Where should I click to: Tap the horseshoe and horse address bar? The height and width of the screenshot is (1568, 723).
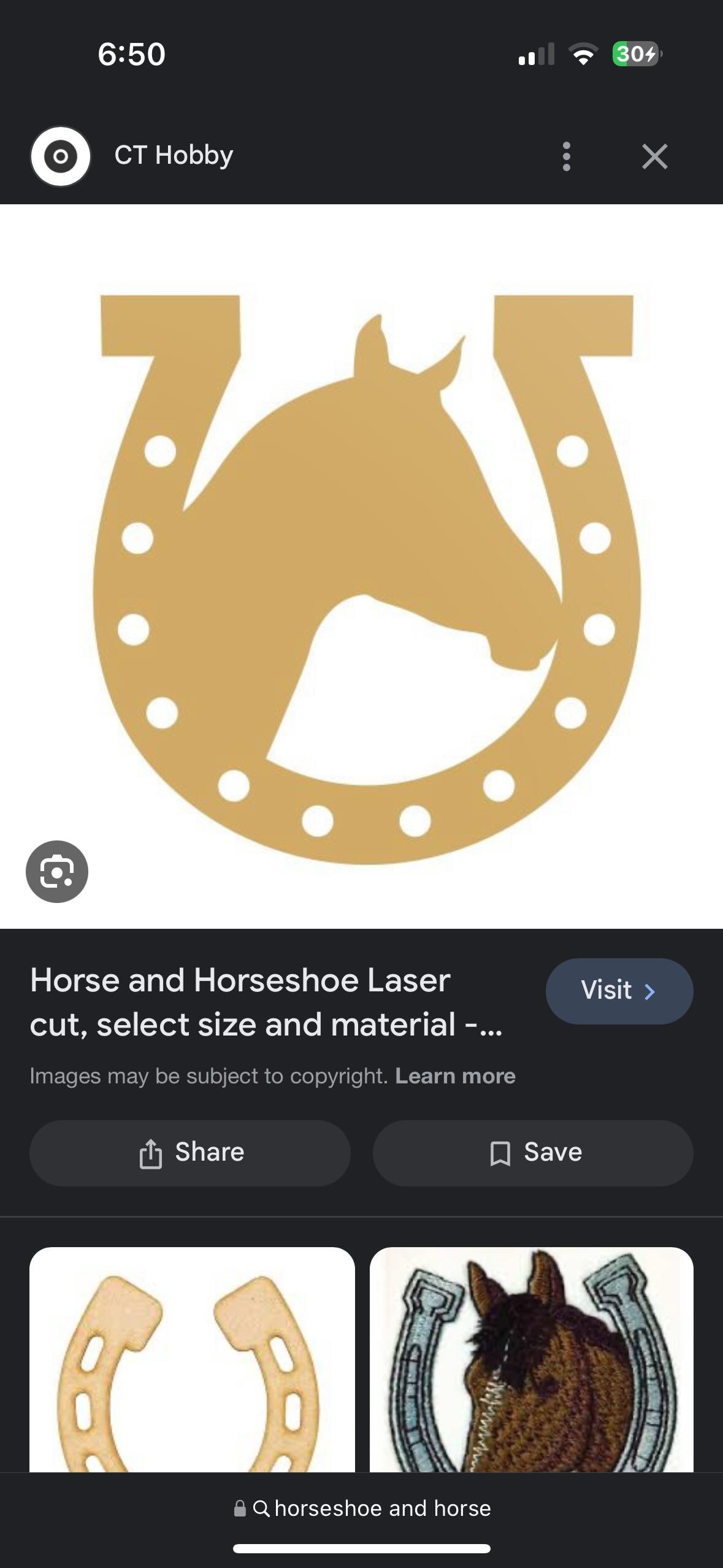coord(362,1508)
